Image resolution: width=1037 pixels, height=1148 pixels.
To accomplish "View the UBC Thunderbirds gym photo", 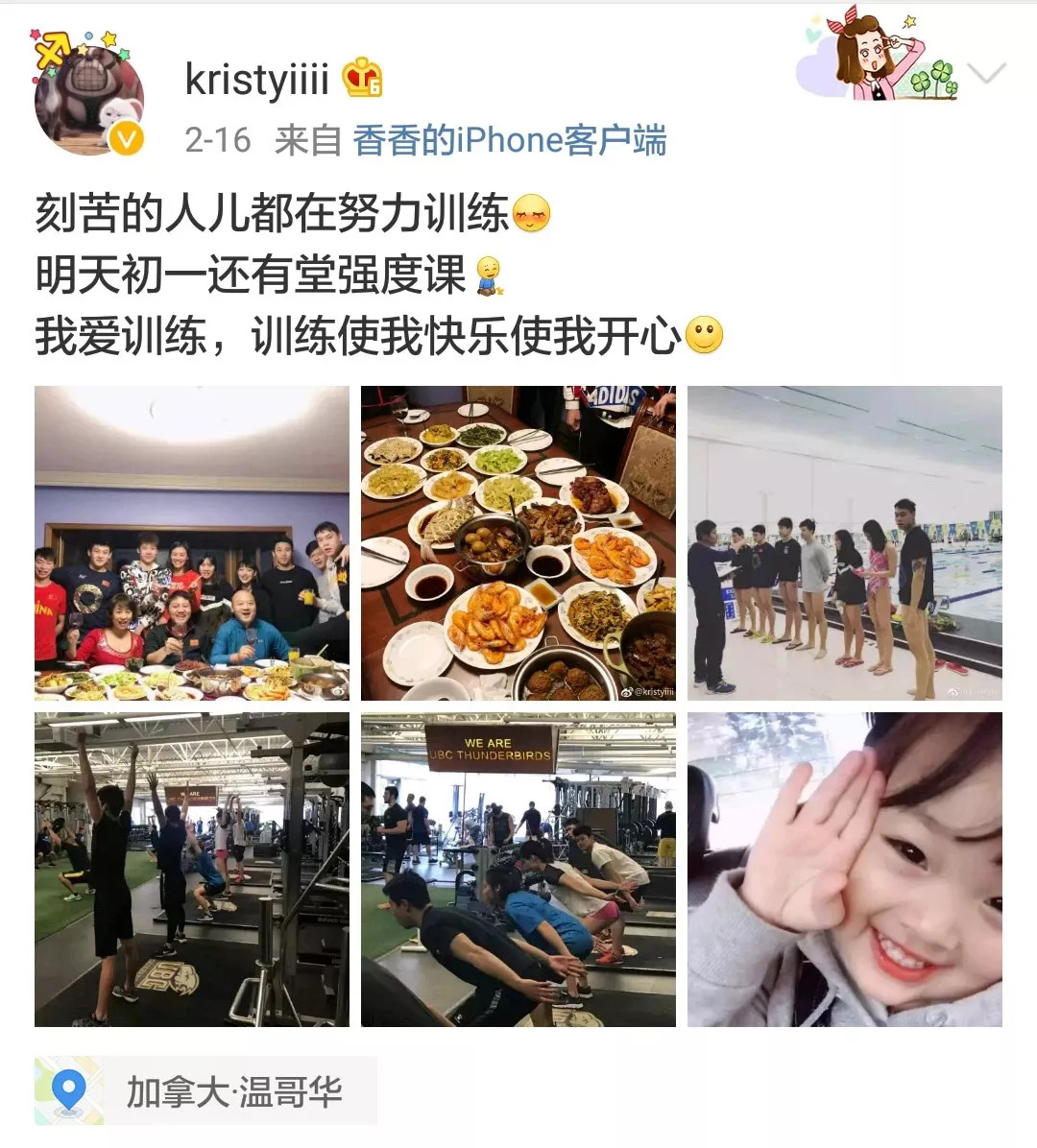I will coord(518,870).
